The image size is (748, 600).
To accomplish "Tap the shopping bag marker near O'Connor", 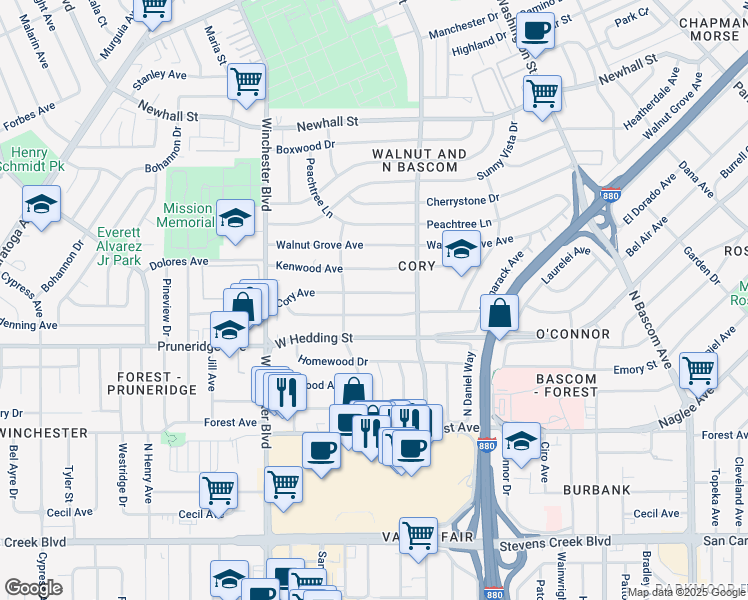I will tap(499, 313).
